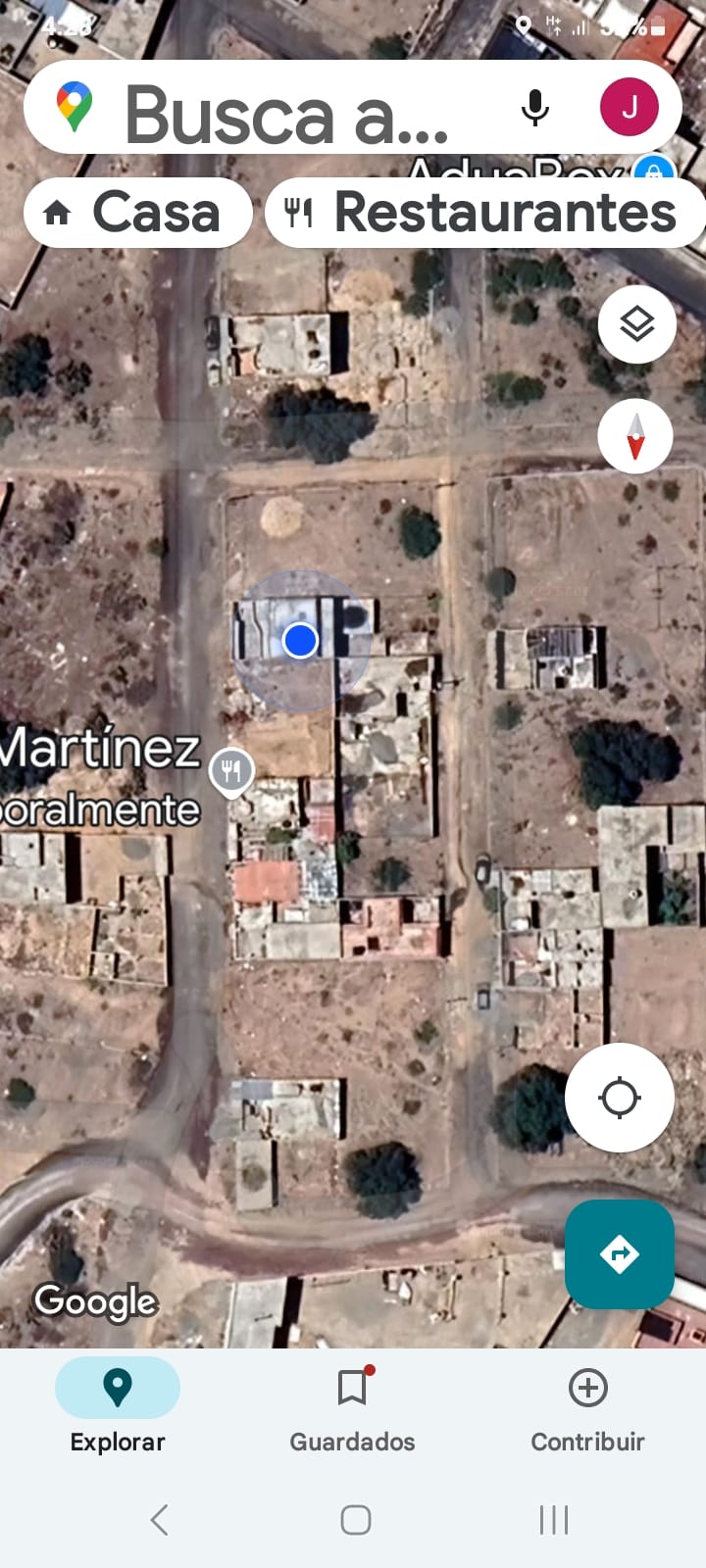Open the restaurant pin near Martínez

click(x=231, y=770)
